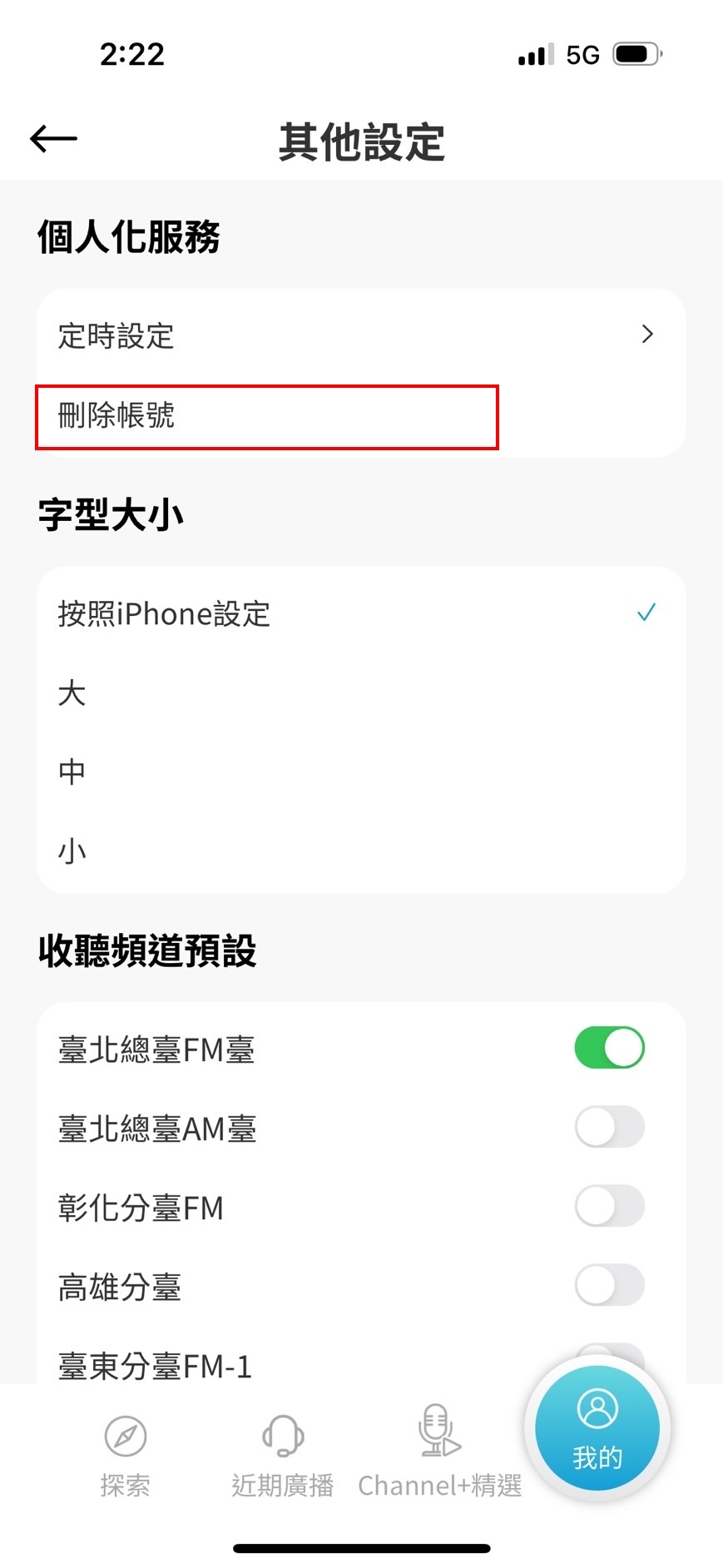
Task: Open the 我的 profile tab
Action: (x=597, y=1429)
